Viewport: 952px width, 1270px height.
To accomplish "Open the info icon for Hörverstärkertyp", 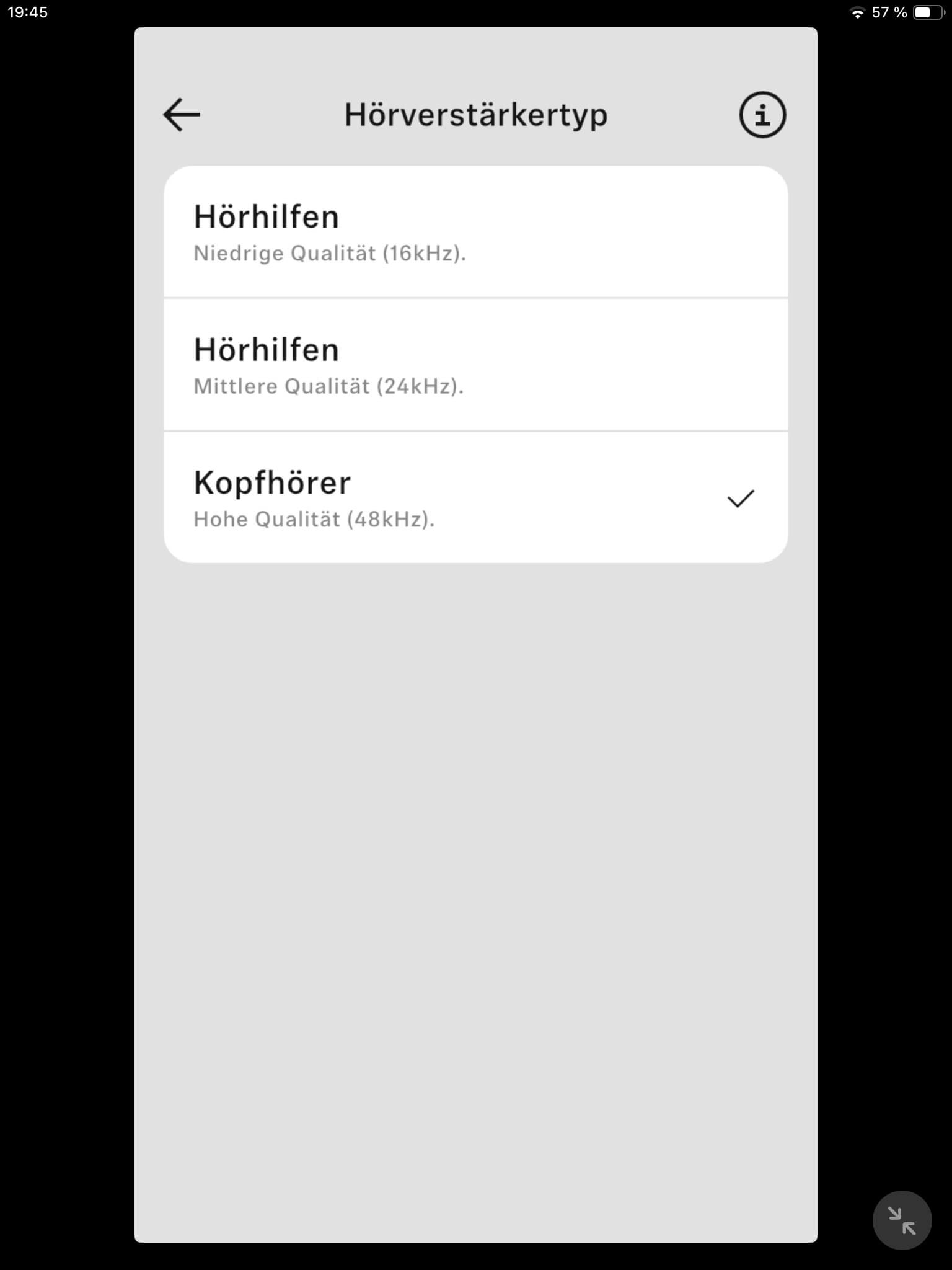I will (762, 115).
